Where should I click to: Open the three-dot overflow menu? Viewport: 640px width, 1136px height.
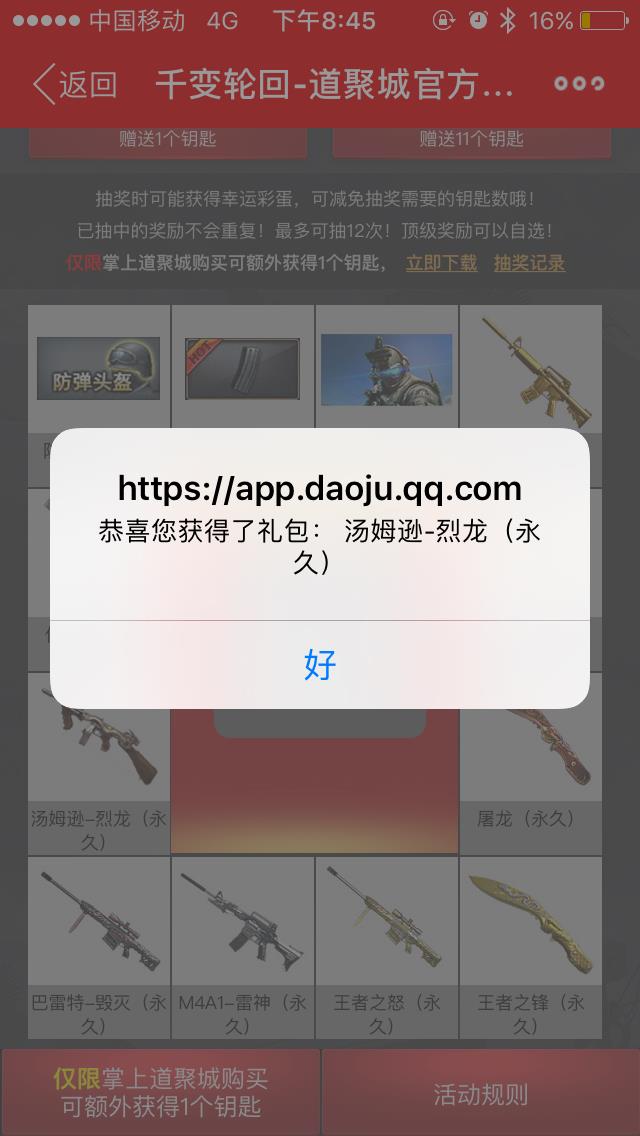579,84
